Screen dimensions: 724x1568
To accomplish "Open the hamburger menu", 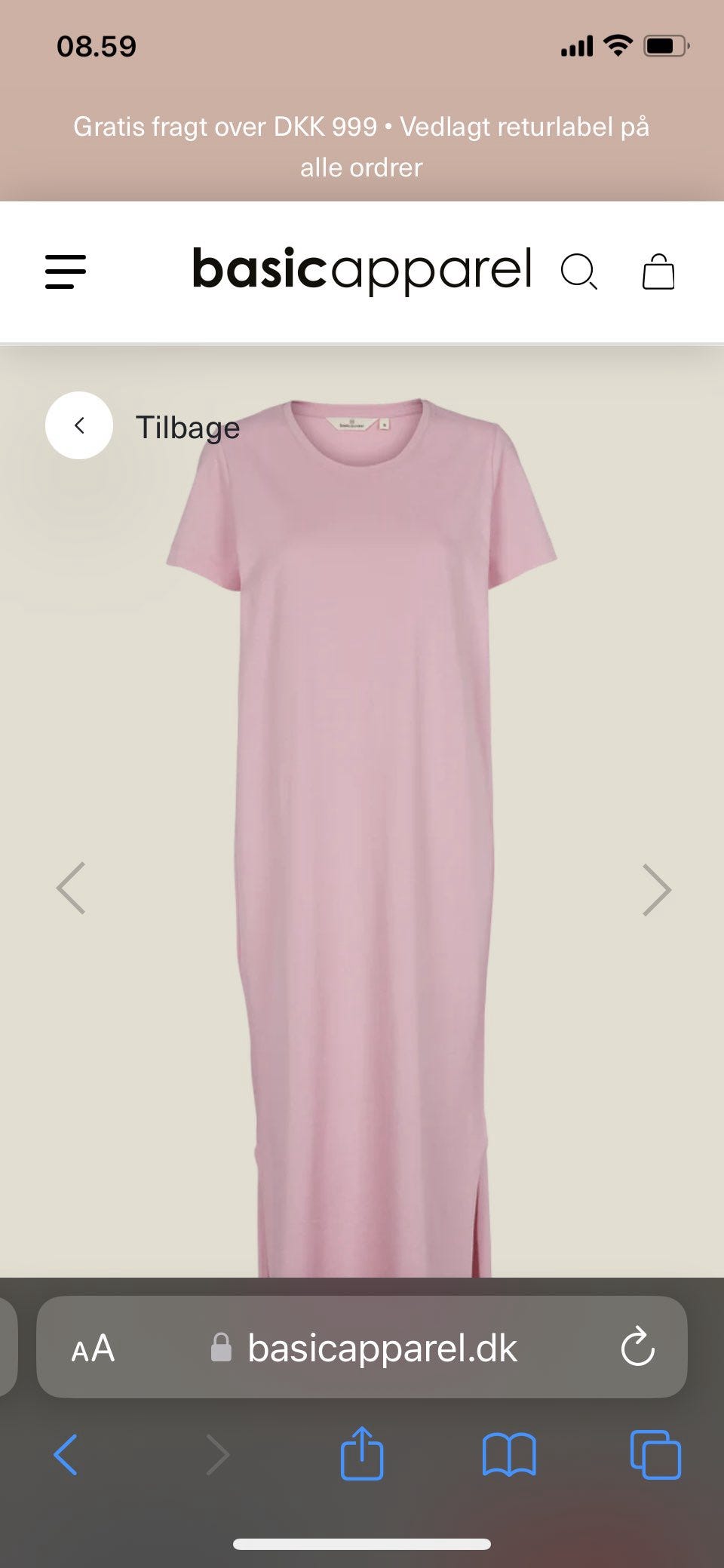I will (x=66, y=272).
